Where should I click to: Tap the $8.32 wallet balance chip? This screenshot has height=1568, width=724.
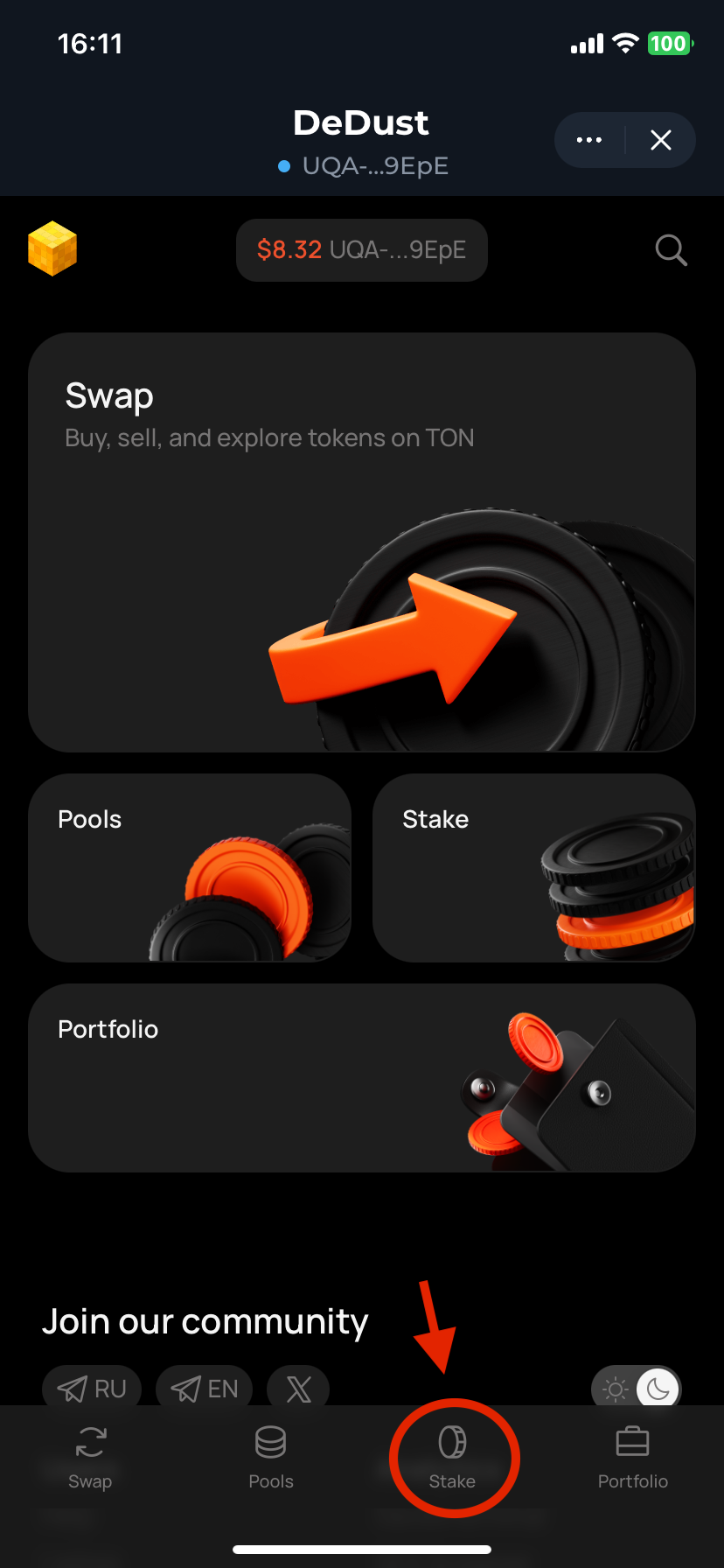pos(361,250)
